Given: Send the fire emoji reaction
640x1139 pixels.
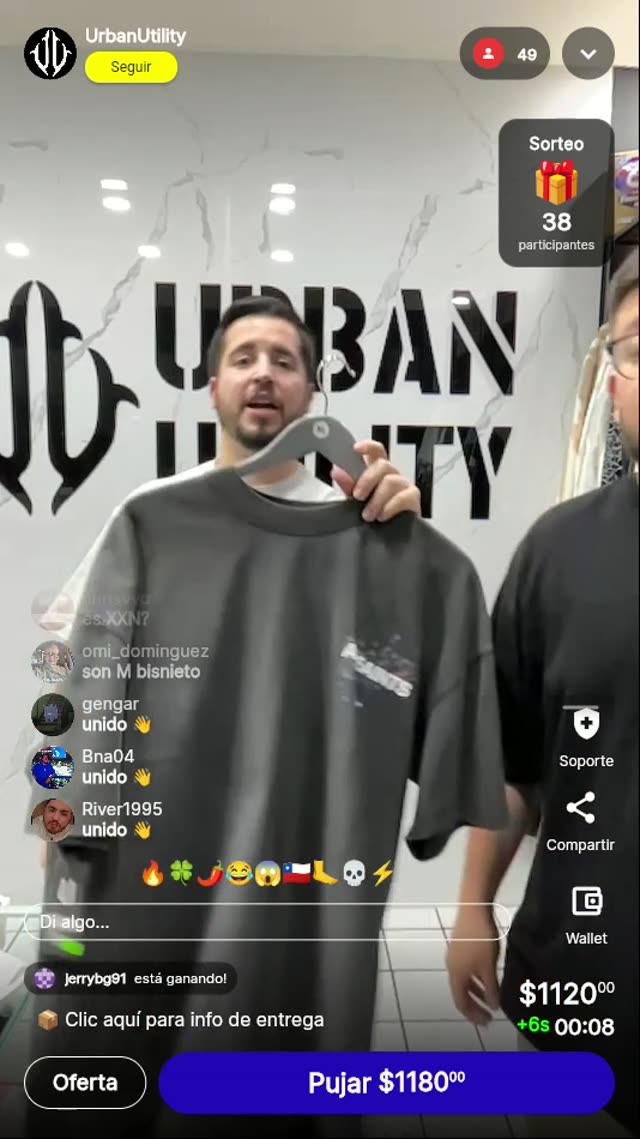Looking at the screenshot, I should tap(153, 873).
